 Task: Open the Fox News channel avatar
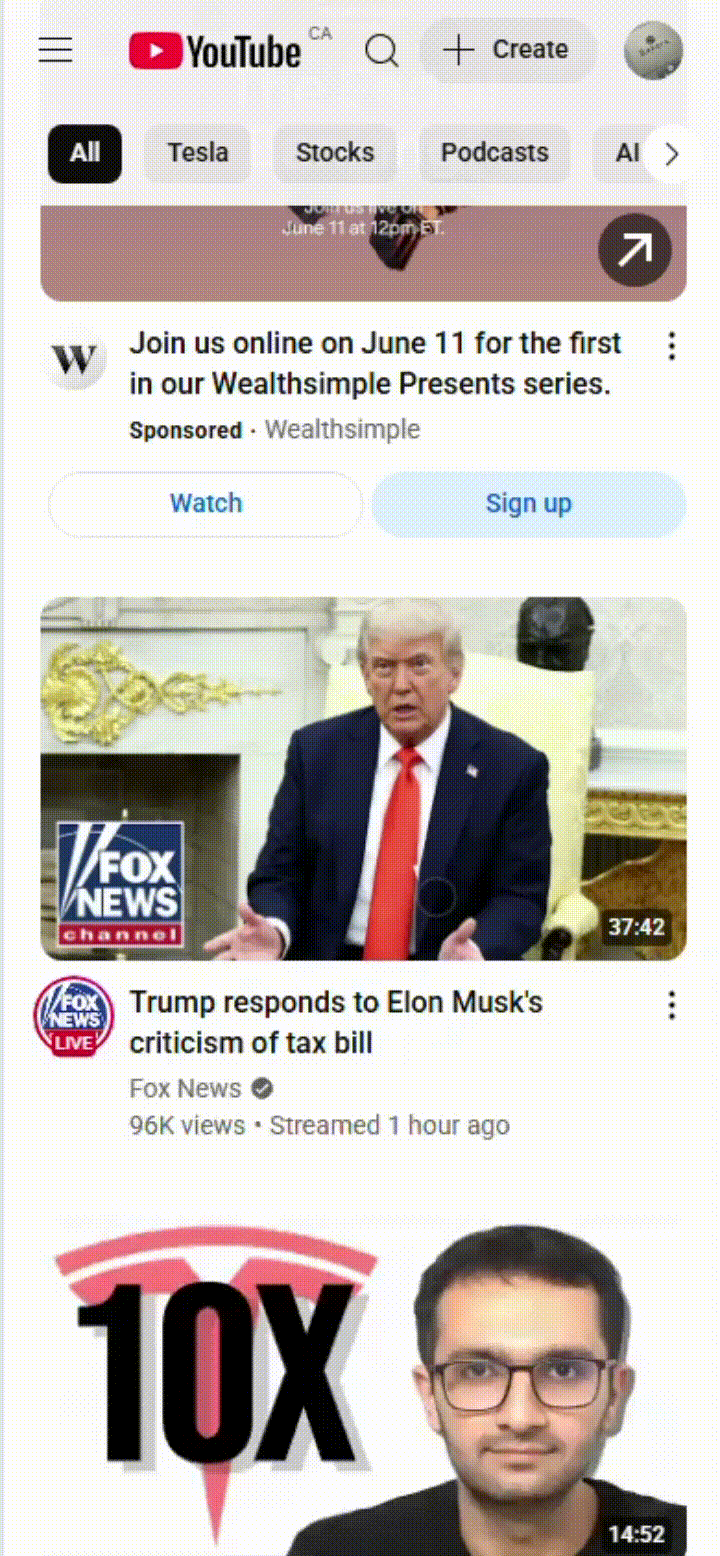(x=74, y=1017)
